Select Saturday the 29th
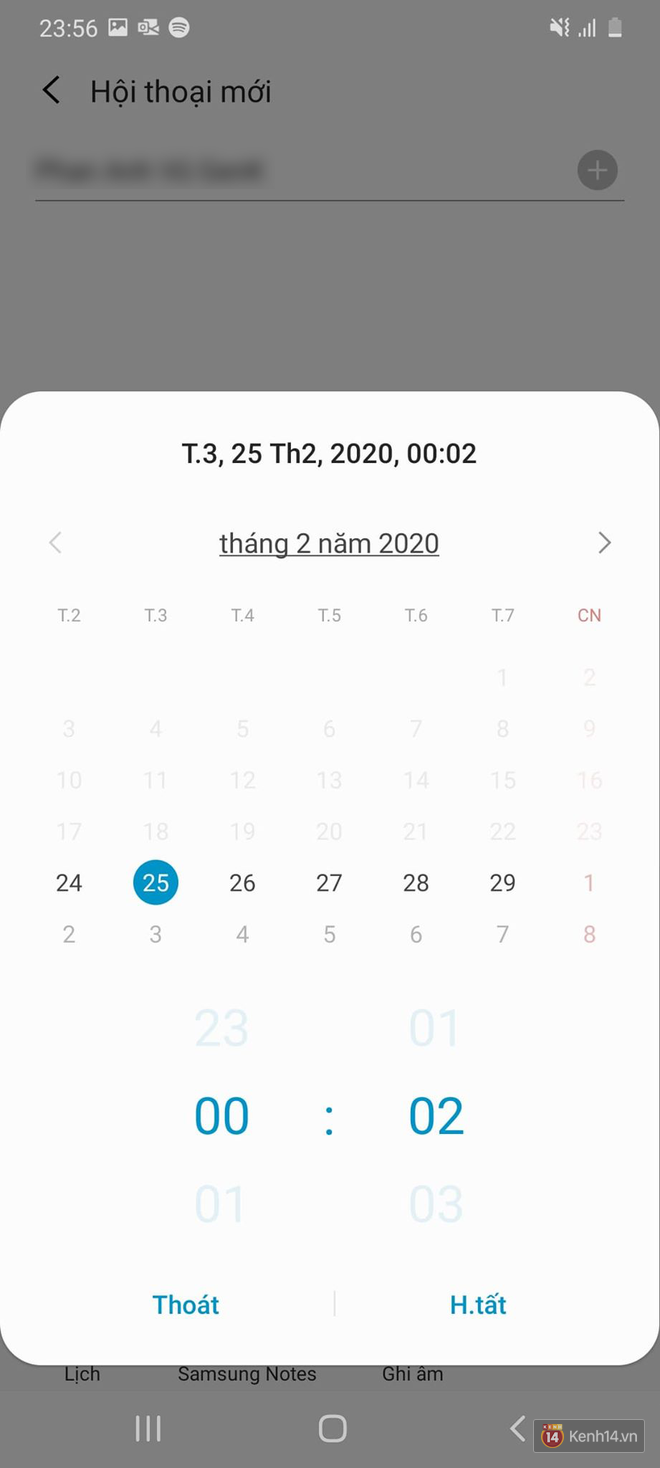 (x=503, y=883)
